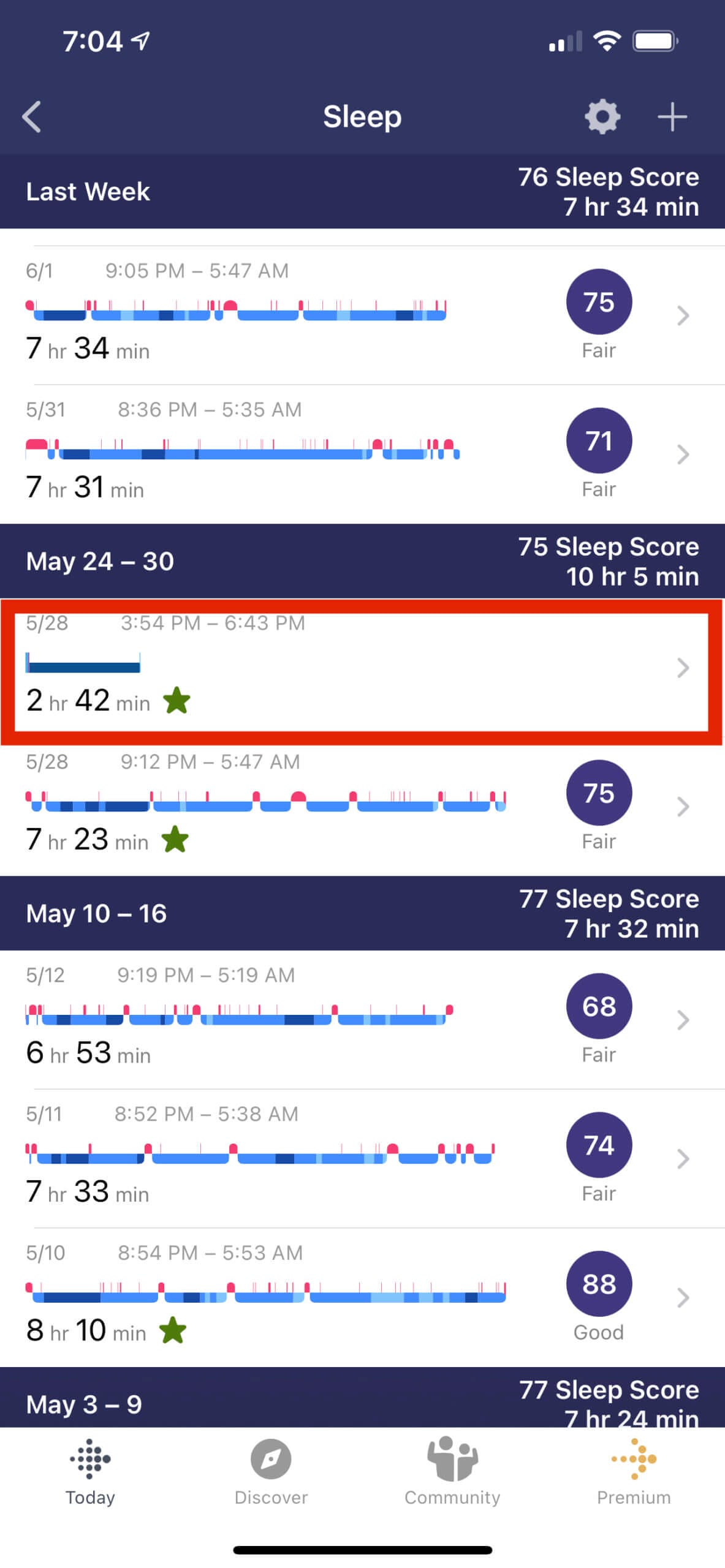This screenshot has width=725, height=1568.
Task: Expand the 5/12 sleep entry chevron
Action: (x=683, y=1020)
